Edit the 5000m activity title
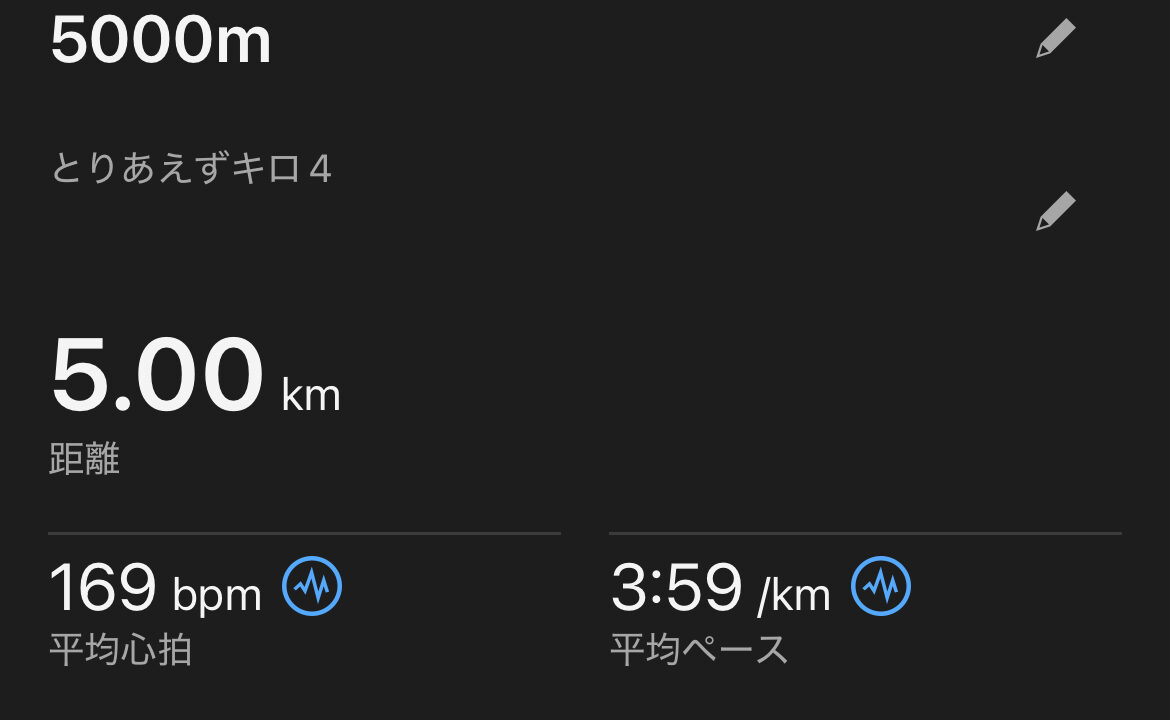The width and height of the screenshot is (1170, 720). pos(1055,39)
